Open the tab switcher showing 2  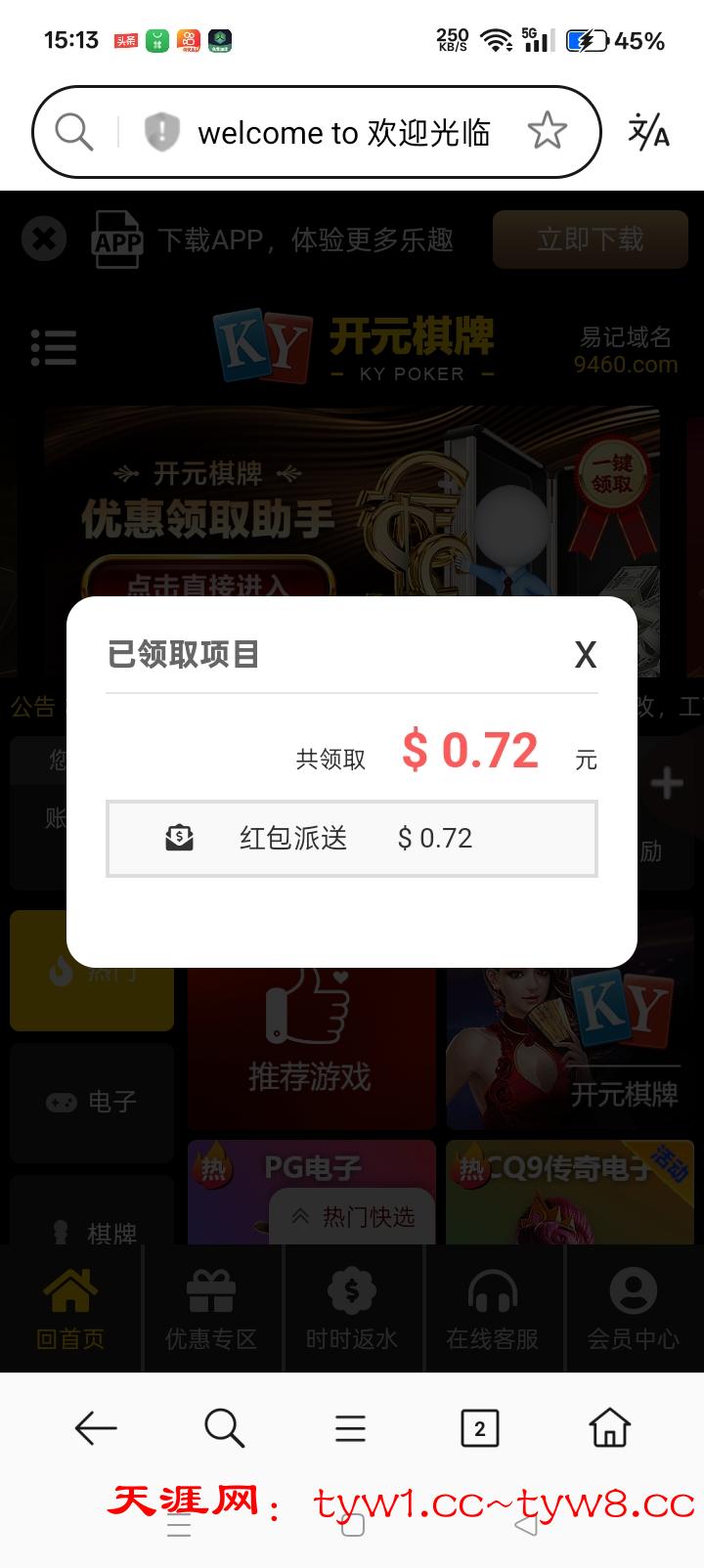[479, 1428]
